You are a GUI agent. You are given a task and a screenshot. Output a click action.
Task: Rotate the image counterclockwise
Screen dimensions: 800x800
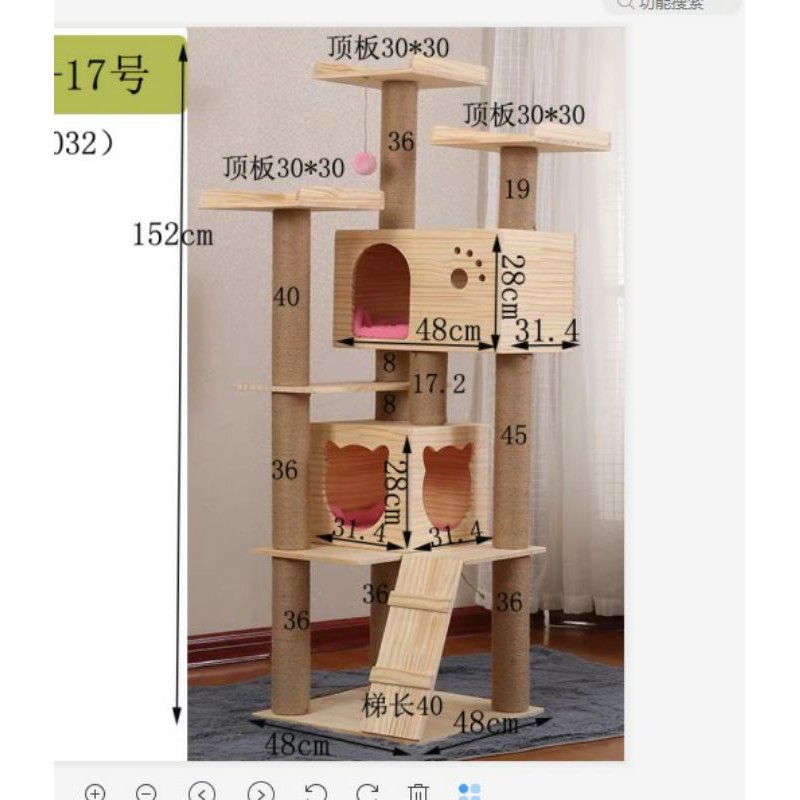(x=316, y=793)
